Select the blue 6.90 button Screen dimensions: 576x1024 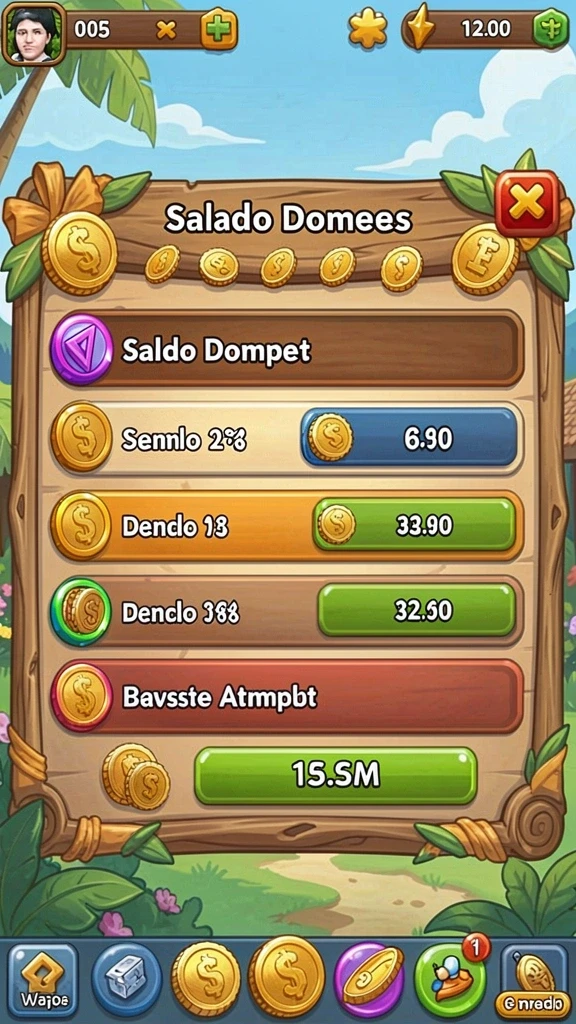pos(409,438)
